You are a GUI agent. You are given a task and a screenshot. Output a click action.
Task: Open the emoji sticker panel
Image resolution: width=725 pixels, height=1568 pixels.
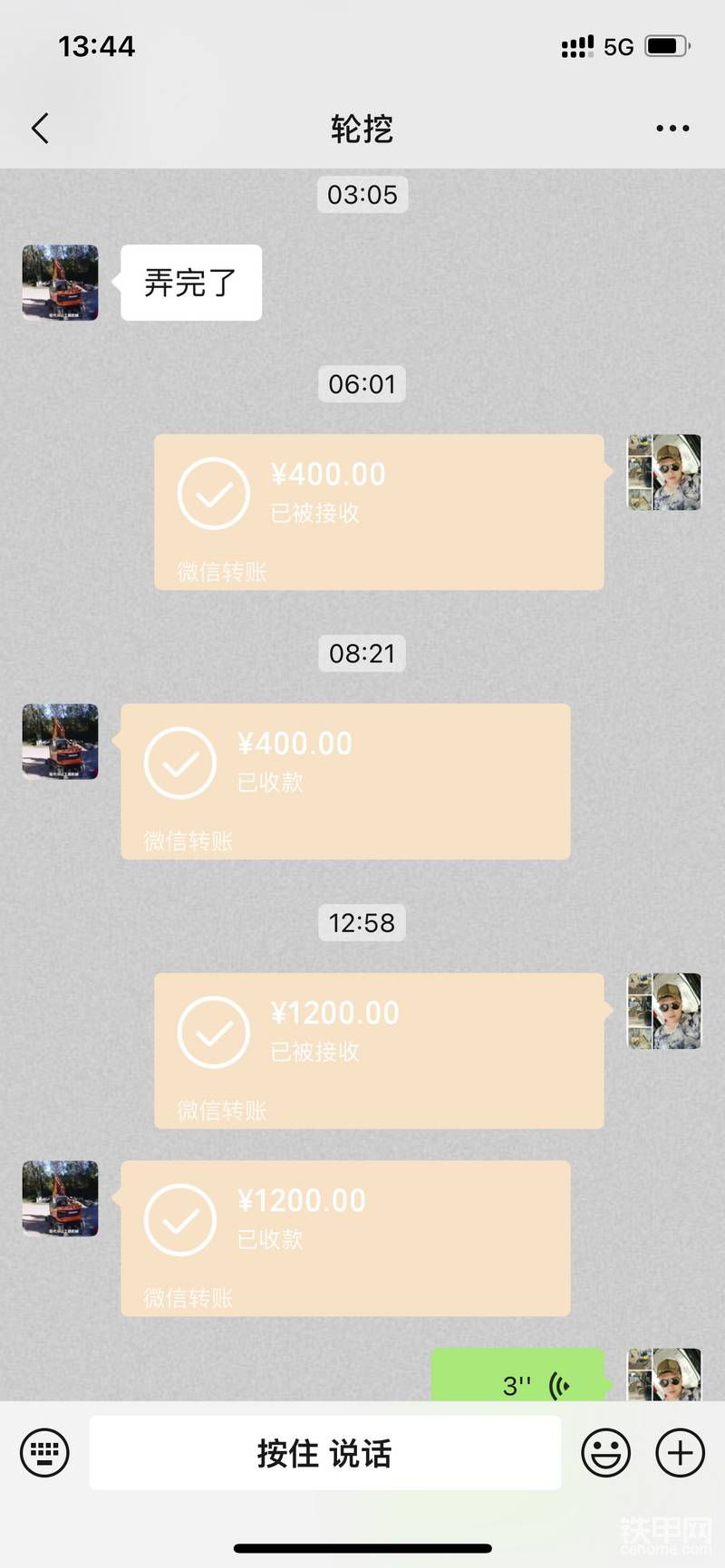click(x=605, y=1452)
